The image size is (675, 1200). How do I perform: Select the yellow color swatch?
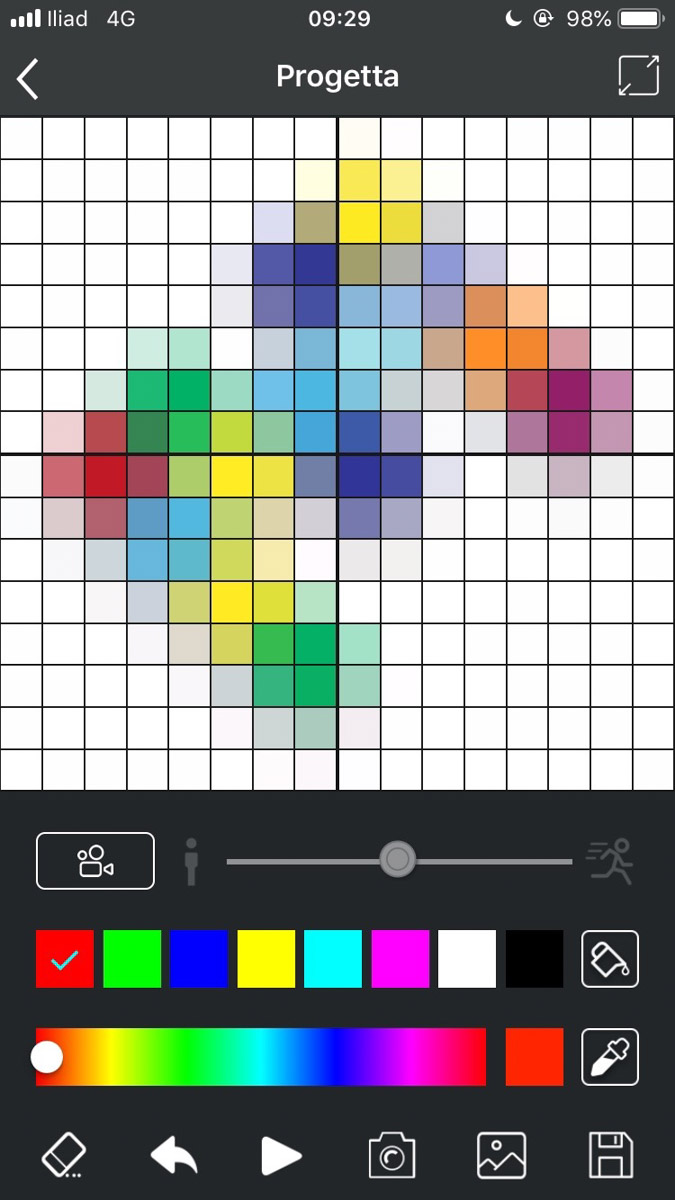point(266,959)
